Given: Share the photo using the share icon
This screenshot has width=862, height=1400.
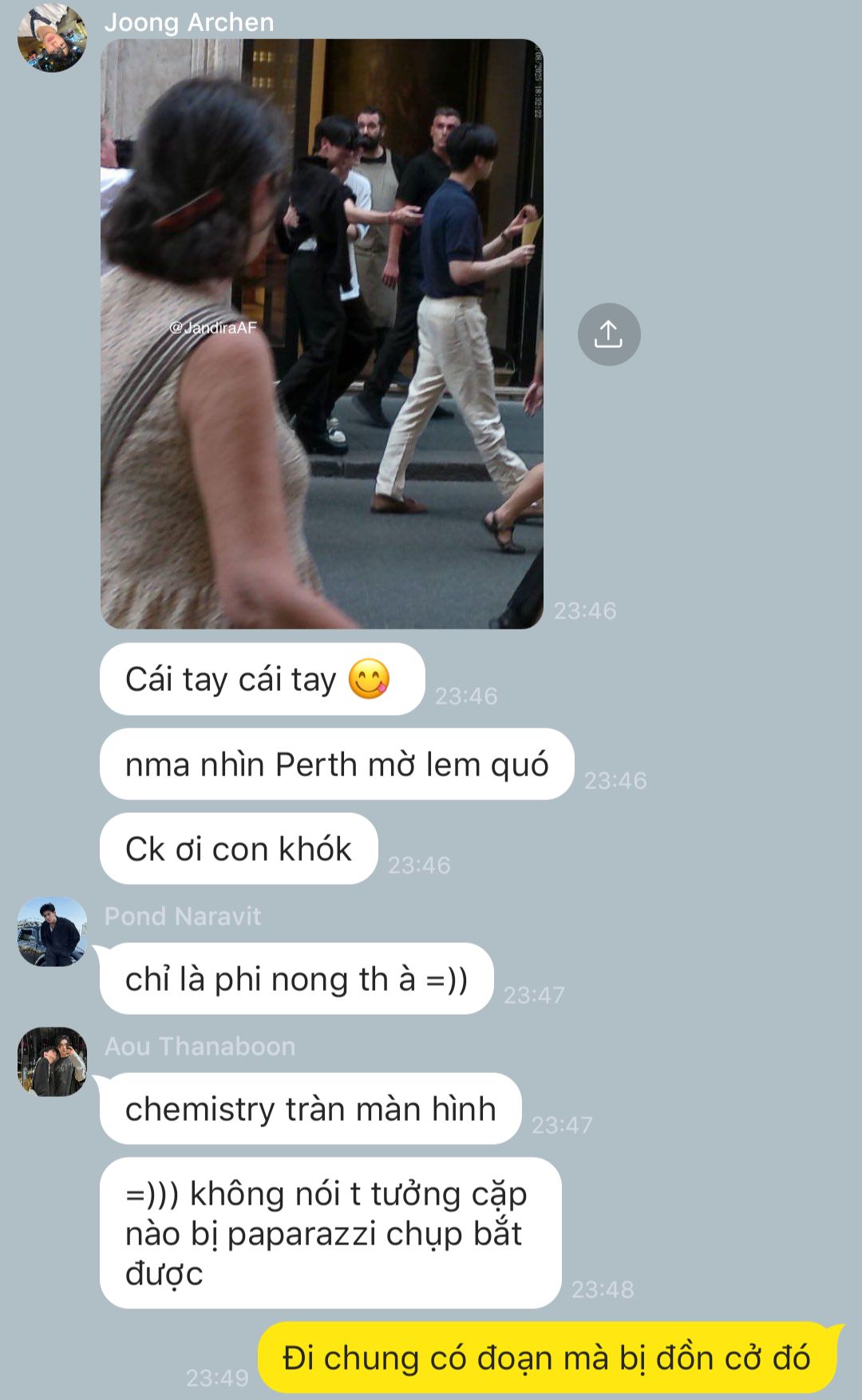Looking at the screenshot, I should 609,334.
